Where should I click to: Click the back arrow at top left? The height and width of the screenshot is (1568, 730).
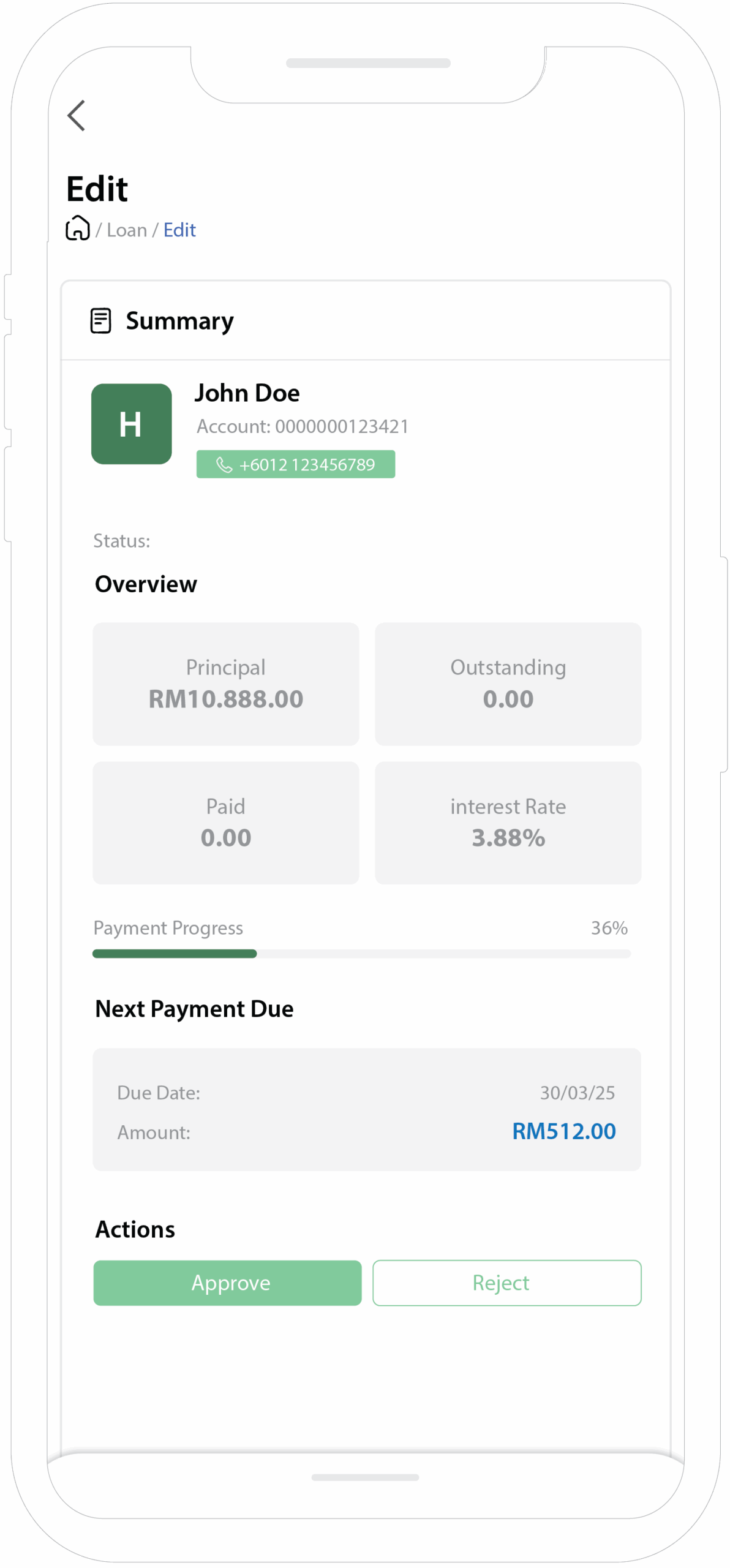coord(76,115)
